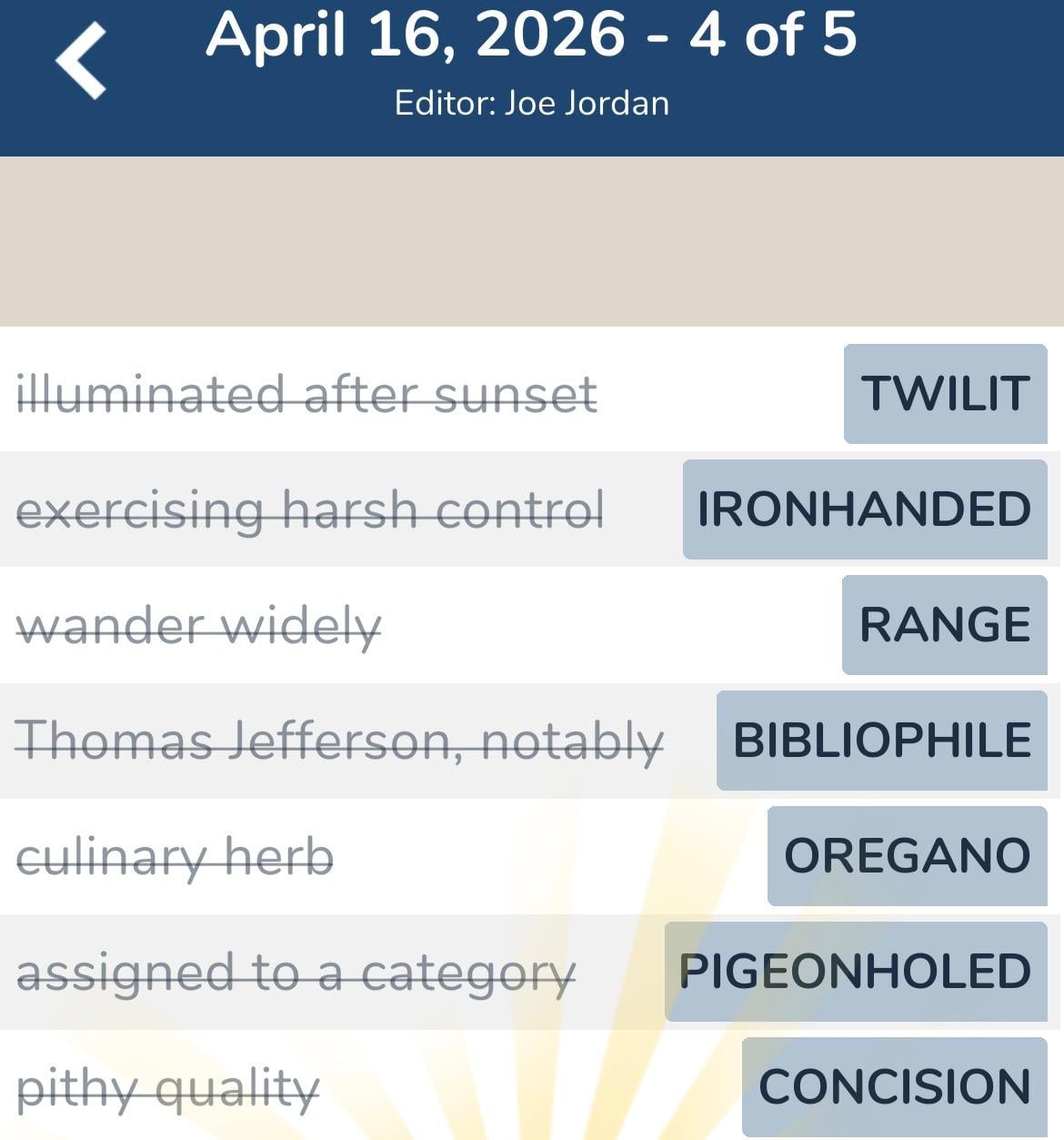Click the 'April 16, 2026' puzzle title
Viewport: 1064px width, 1140px height.
pyautogui.click(x=532, y=38)
